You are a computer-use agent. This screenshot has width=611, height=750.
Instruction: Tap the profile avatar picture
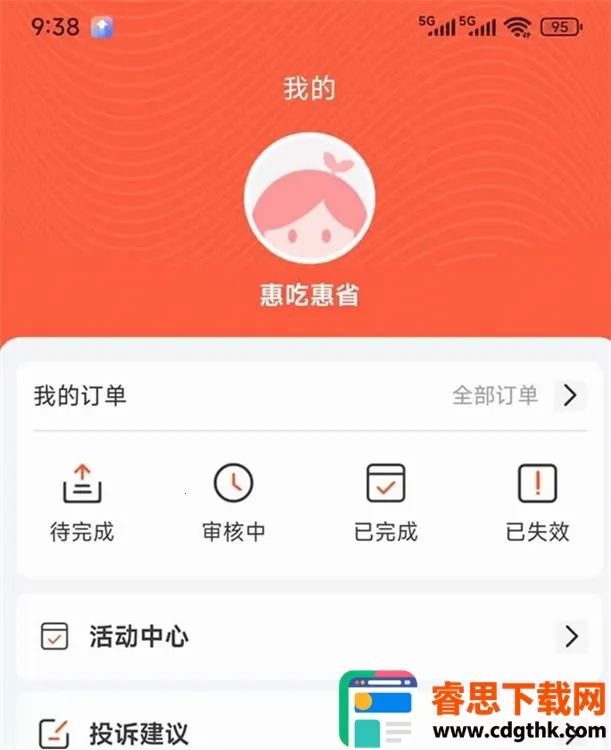(x=309, y=198)
